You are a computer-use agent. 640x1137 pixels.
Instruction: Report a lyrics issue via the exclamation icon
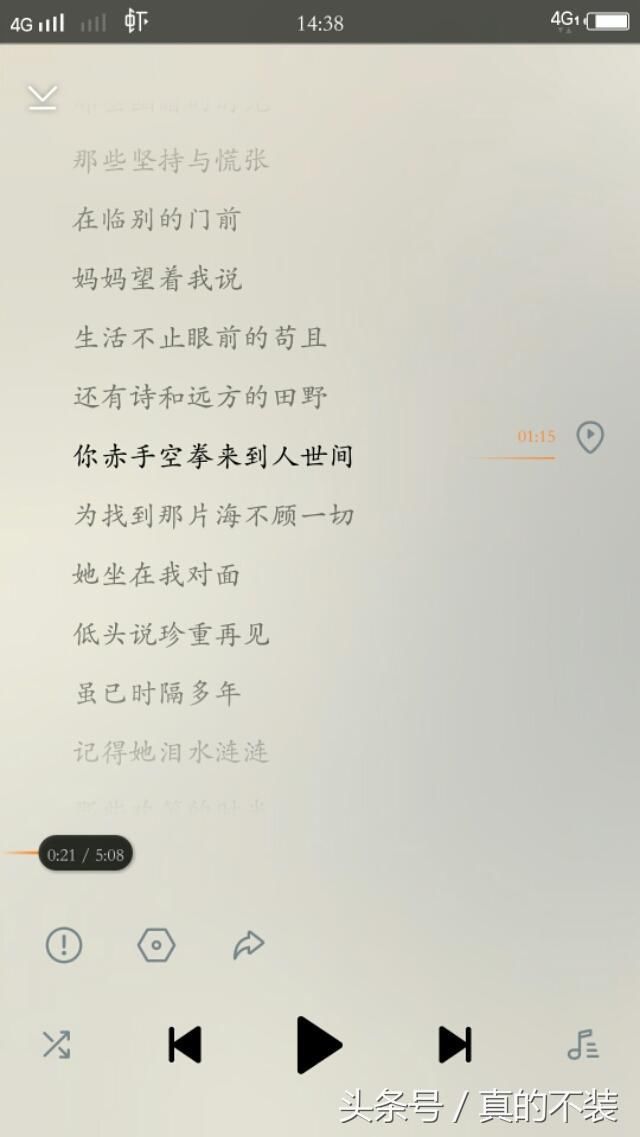click(x=64, y=945)
